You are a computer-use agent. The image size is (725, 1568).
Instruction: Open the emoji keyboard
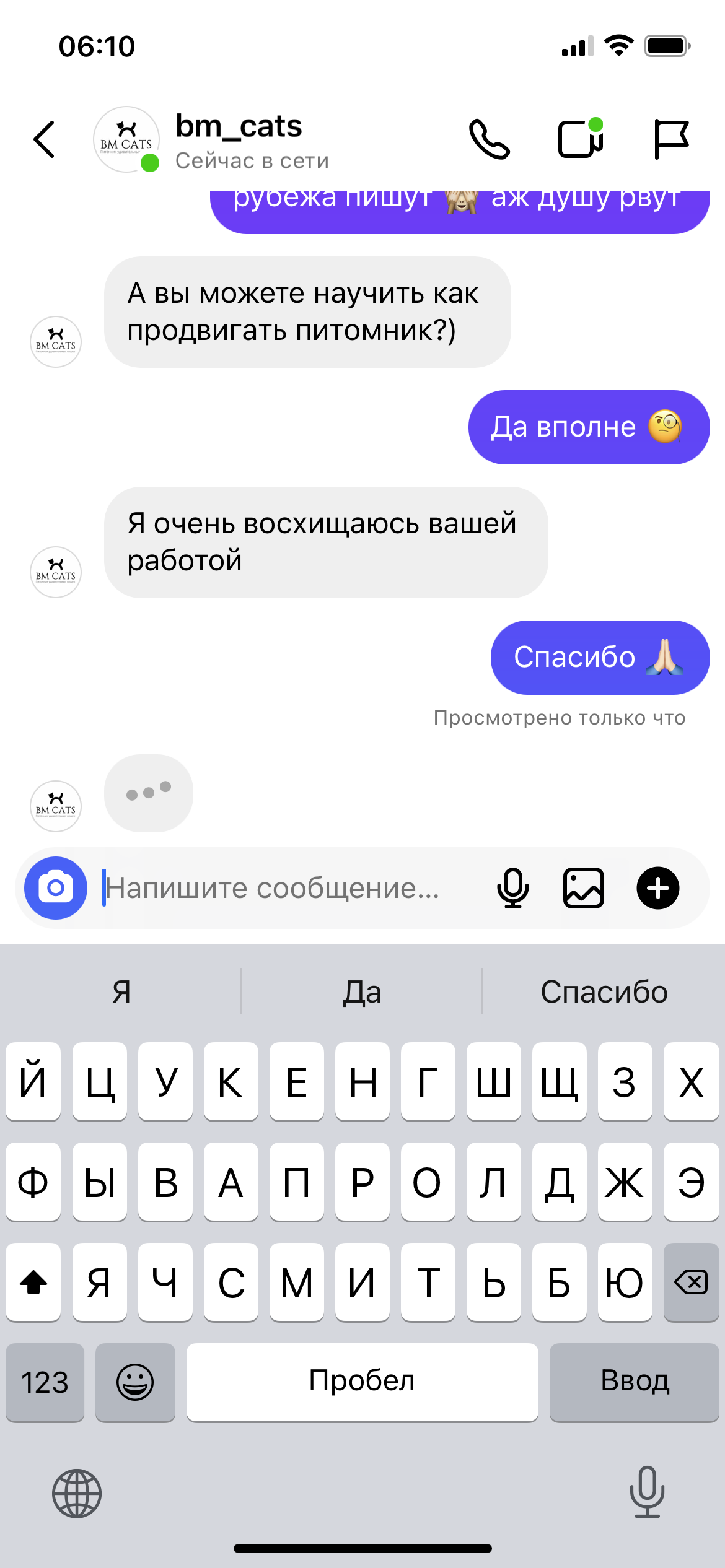(135, 1382)
